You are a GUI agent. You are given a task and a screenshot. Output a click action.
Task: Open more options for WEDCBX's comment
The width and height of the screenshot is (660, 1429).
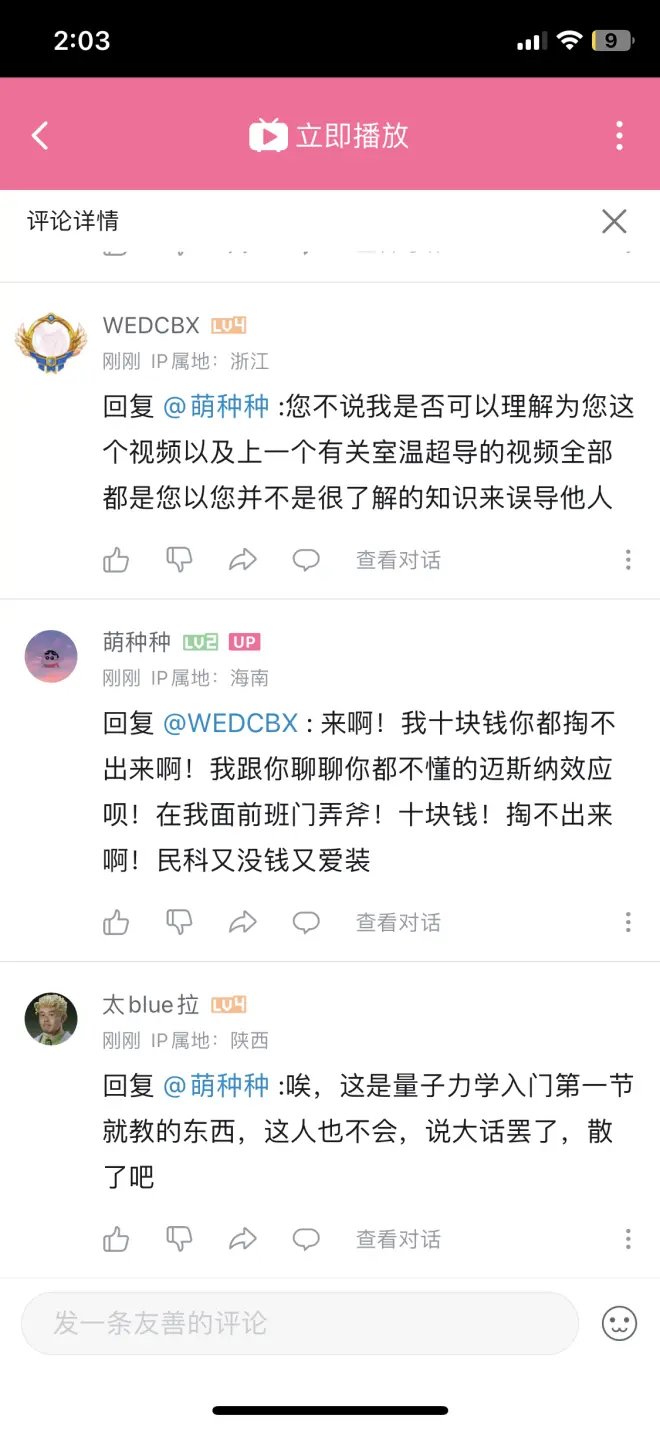[628, 560]
